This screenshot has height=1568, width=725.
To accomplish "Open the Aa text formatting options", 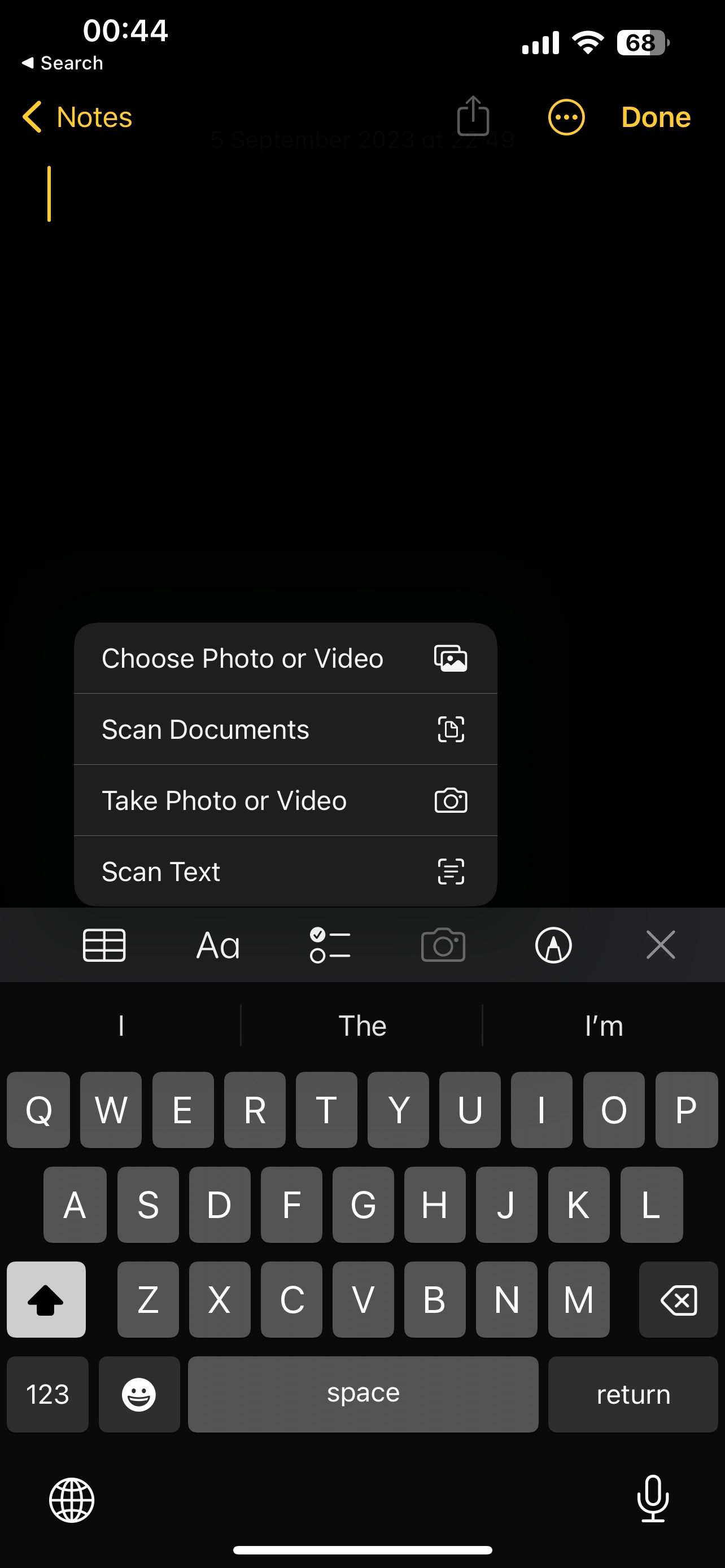I will (x=218, y=945).
